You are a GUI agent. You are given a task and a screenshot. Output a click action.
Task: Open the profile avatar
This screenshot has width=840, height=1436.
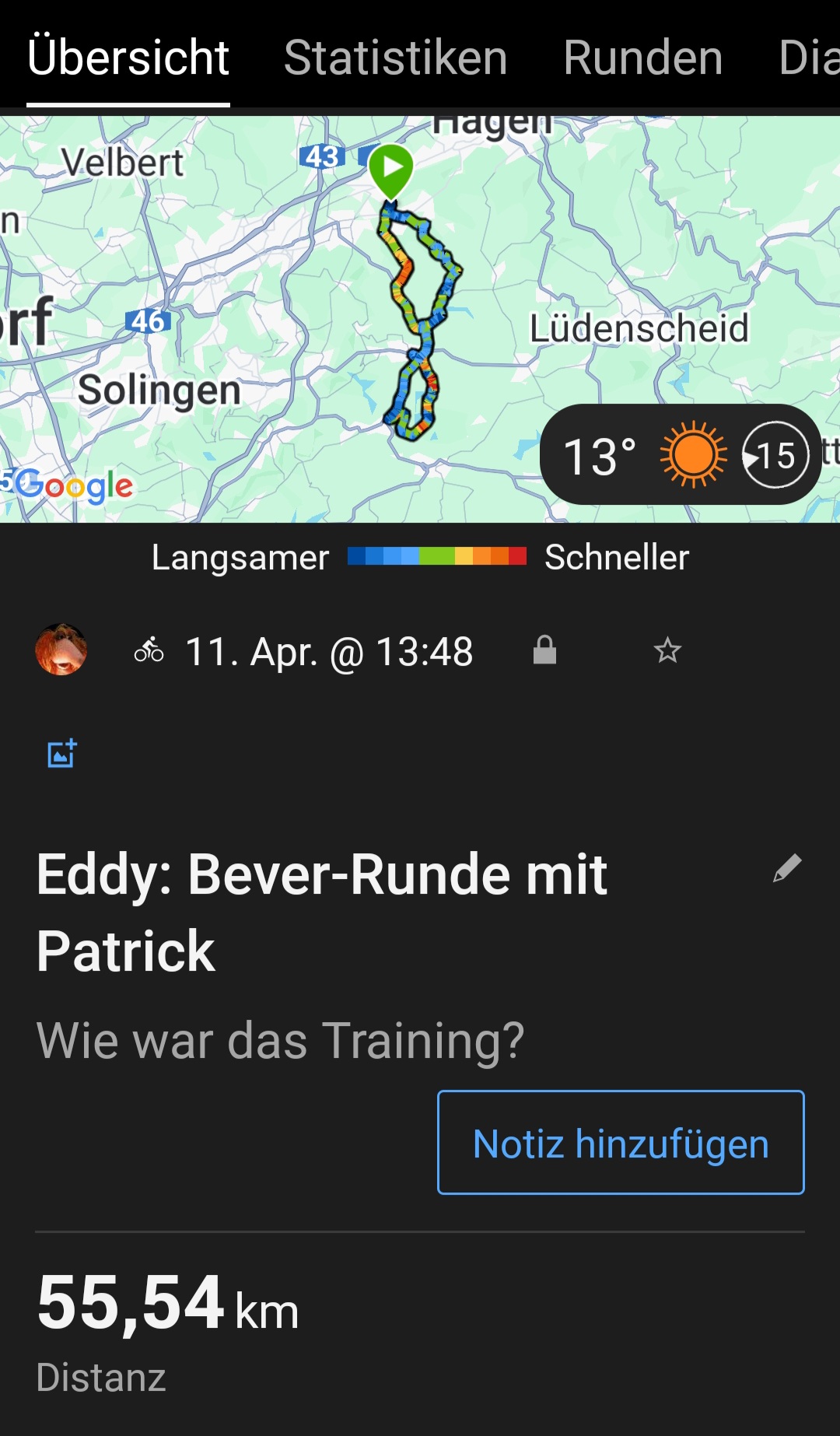point(61,650)
